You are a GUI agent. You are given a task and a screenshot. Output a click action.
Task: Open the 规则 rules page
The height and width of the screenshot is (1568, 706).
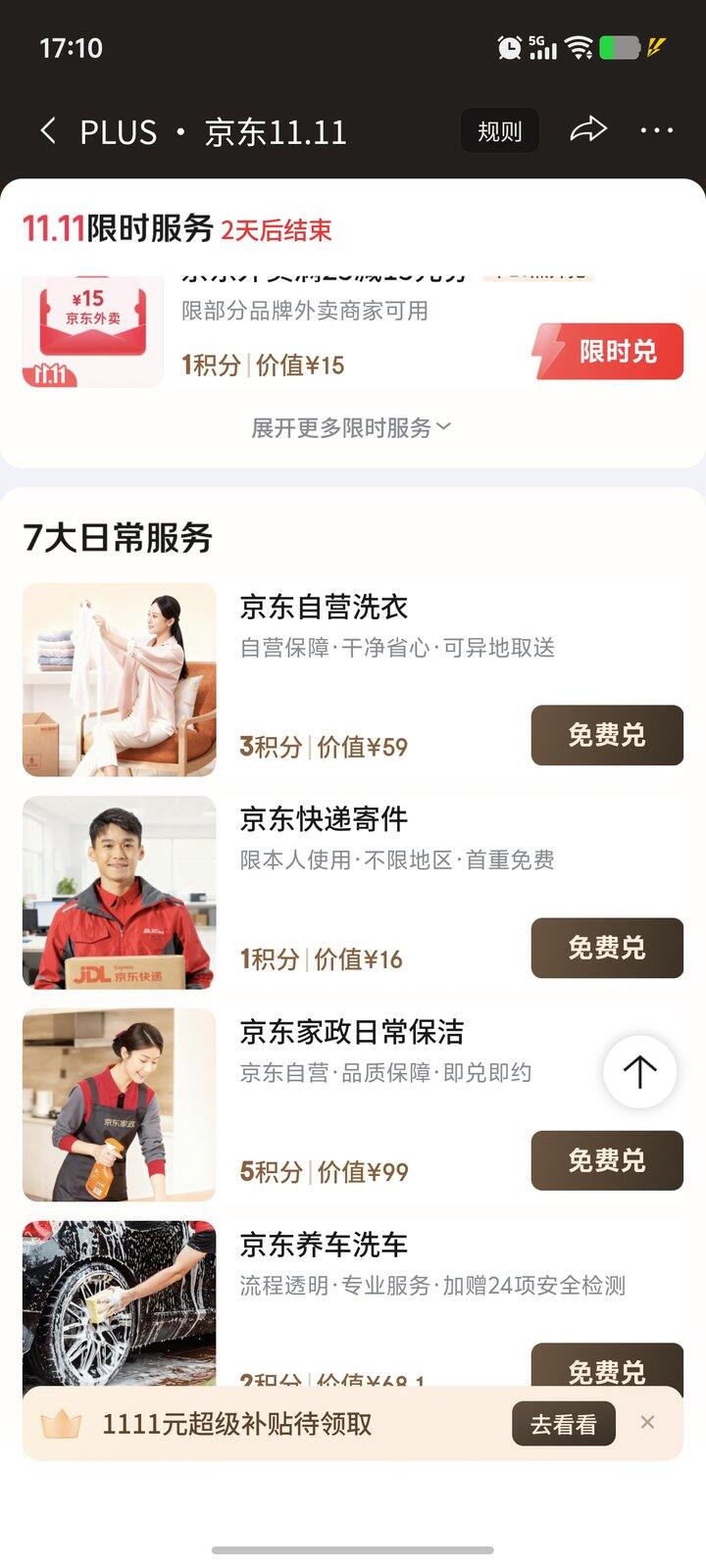point(499,129)
